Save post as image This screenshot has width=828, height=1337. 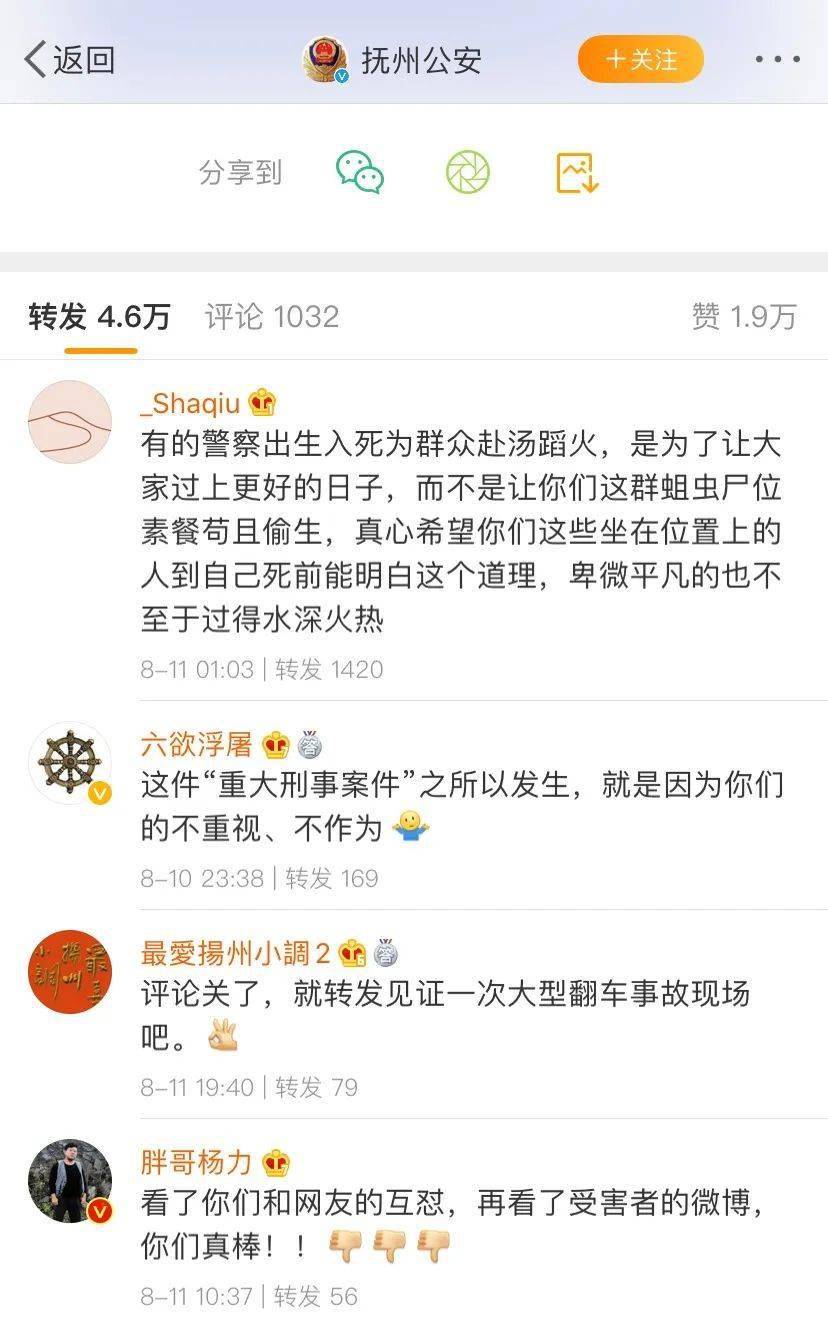577,173
